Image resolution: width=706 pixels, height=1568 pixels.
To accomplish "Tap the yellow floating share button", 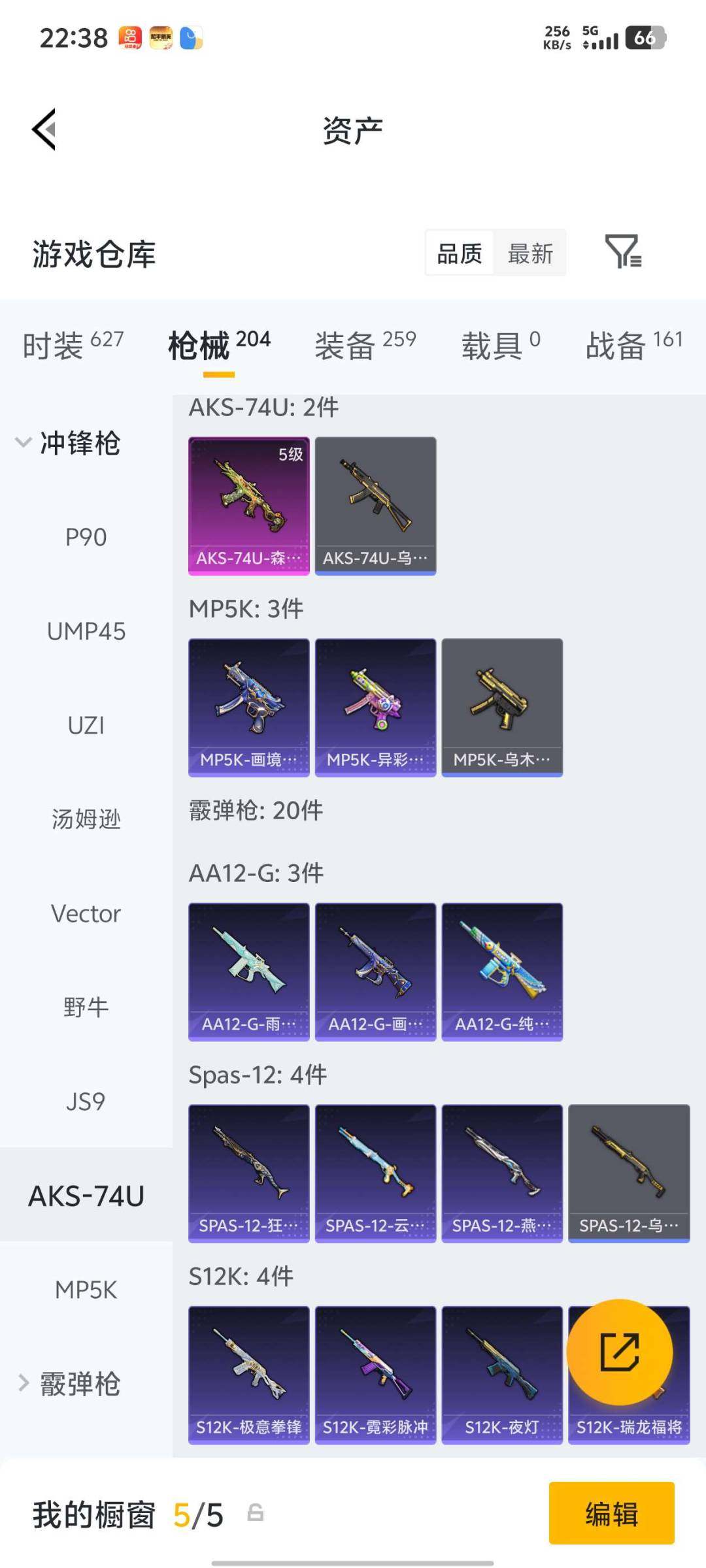I will pos(619,1351).
